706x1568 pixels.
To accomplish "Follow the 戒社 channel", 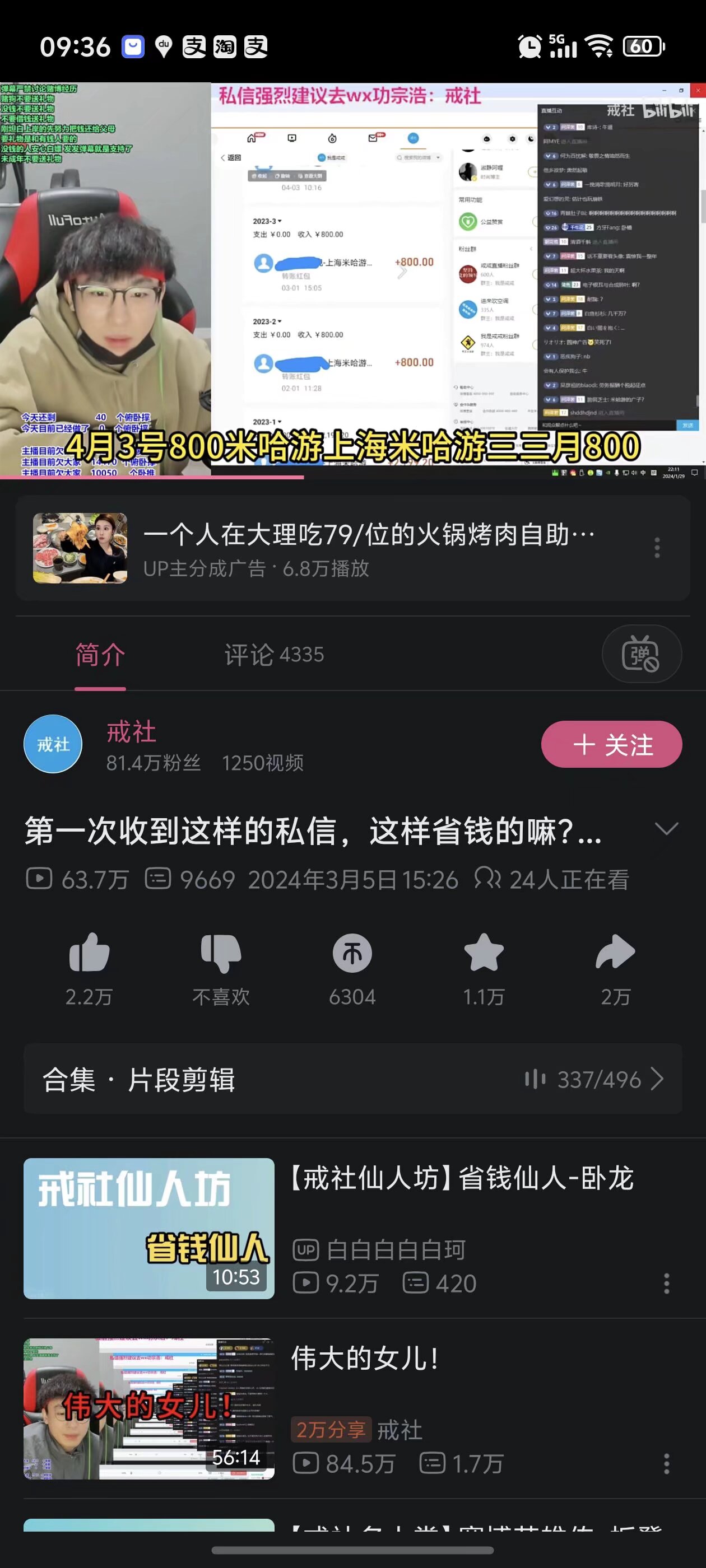I will 611,744.
